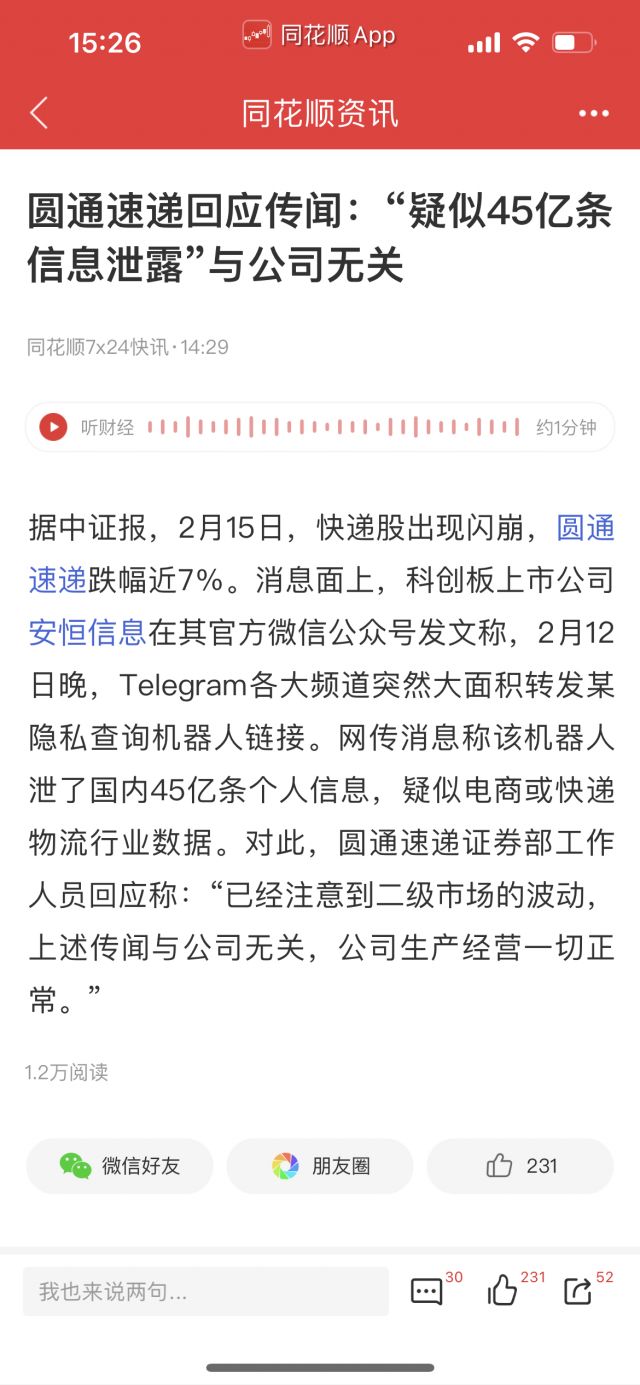Share article to 朋友圈

click(320, 1166)
